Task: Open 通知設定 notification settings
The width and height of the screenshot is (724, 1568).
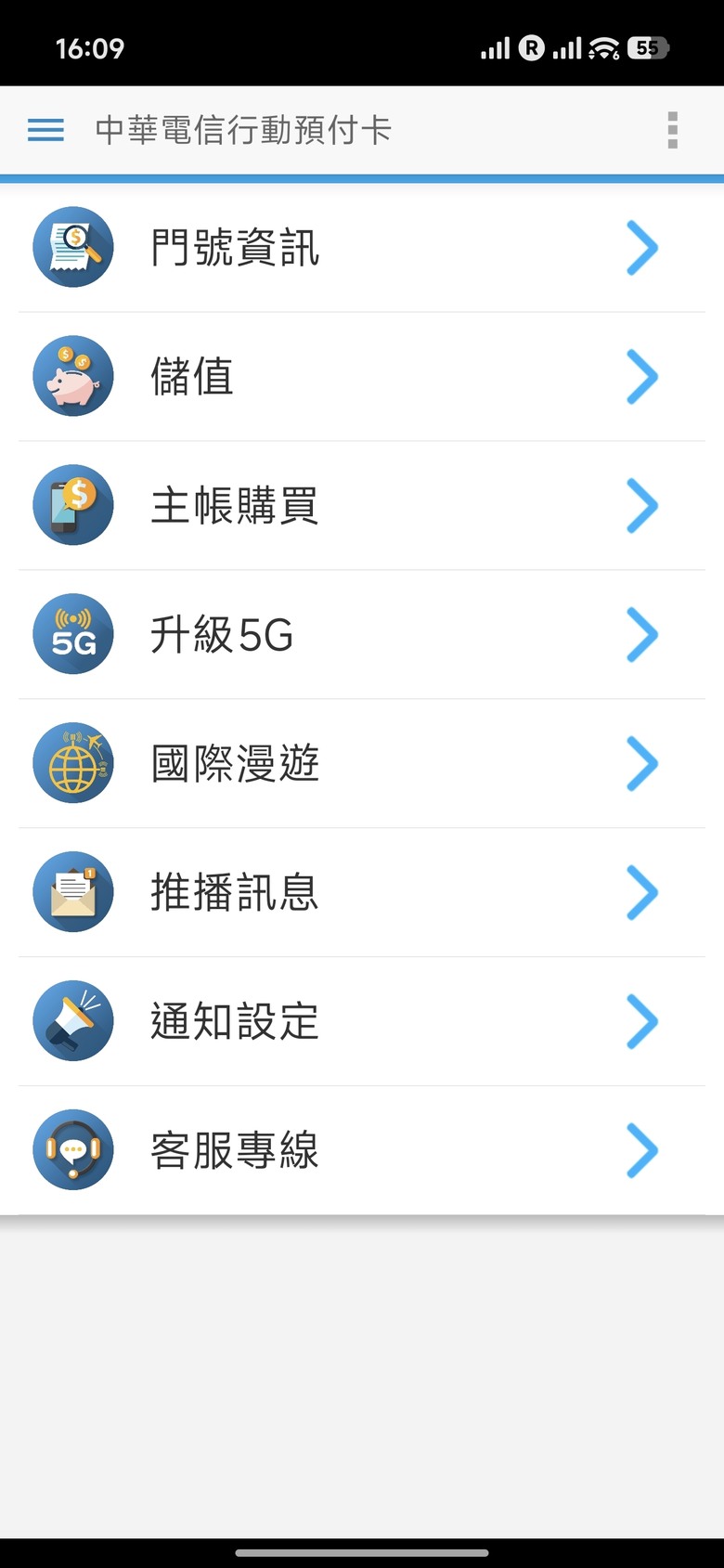Action: [362, 1022]
